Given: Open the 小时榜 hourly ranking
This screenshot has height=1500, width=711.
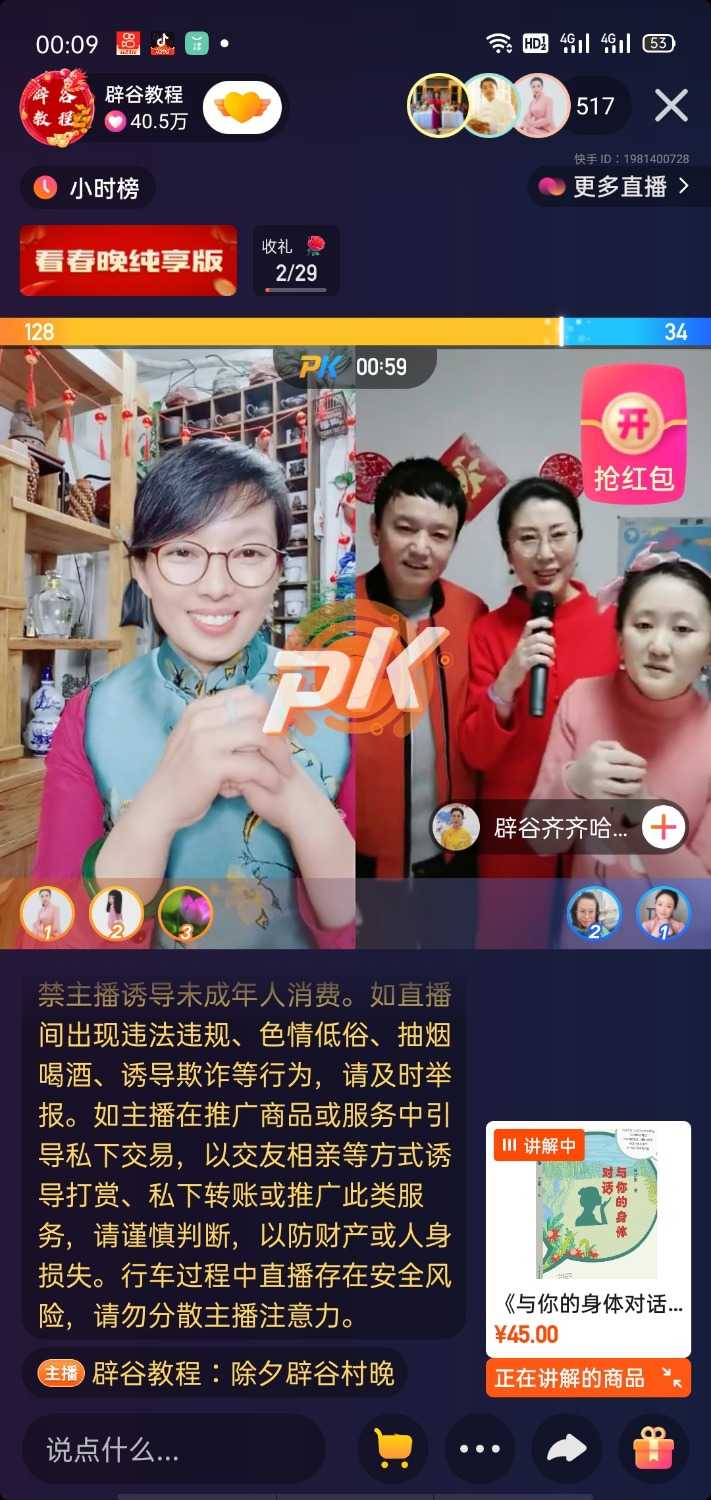Looking at the screenshot, I should coord(88,187).
